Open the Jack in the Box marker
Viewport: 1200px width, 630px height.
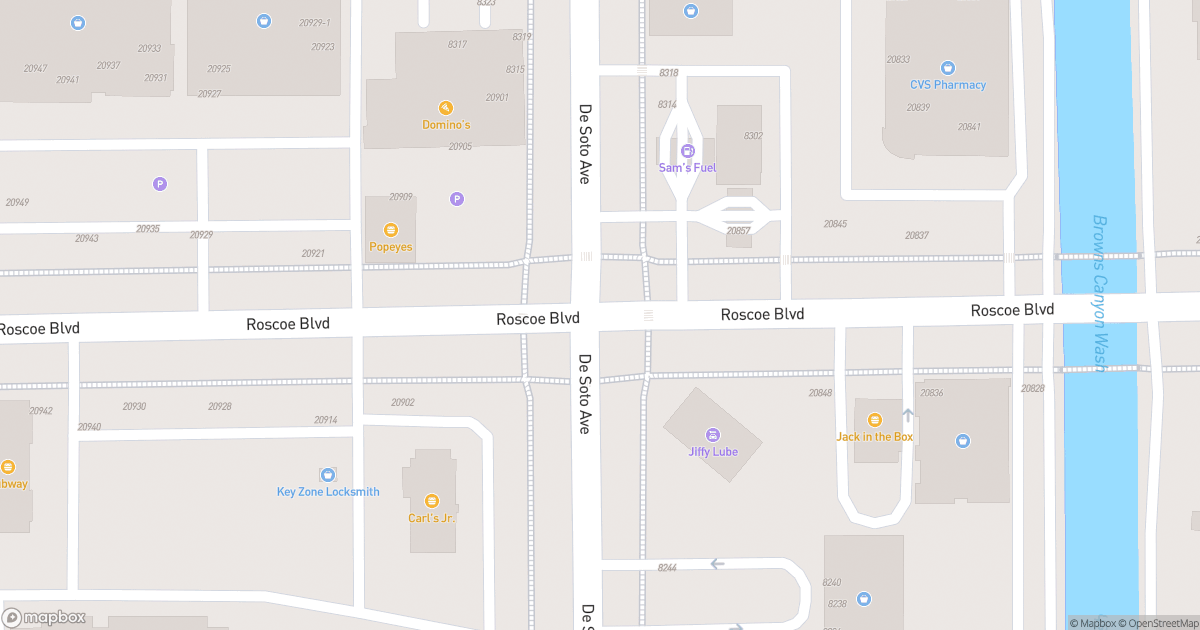click(x=875, y=420)
